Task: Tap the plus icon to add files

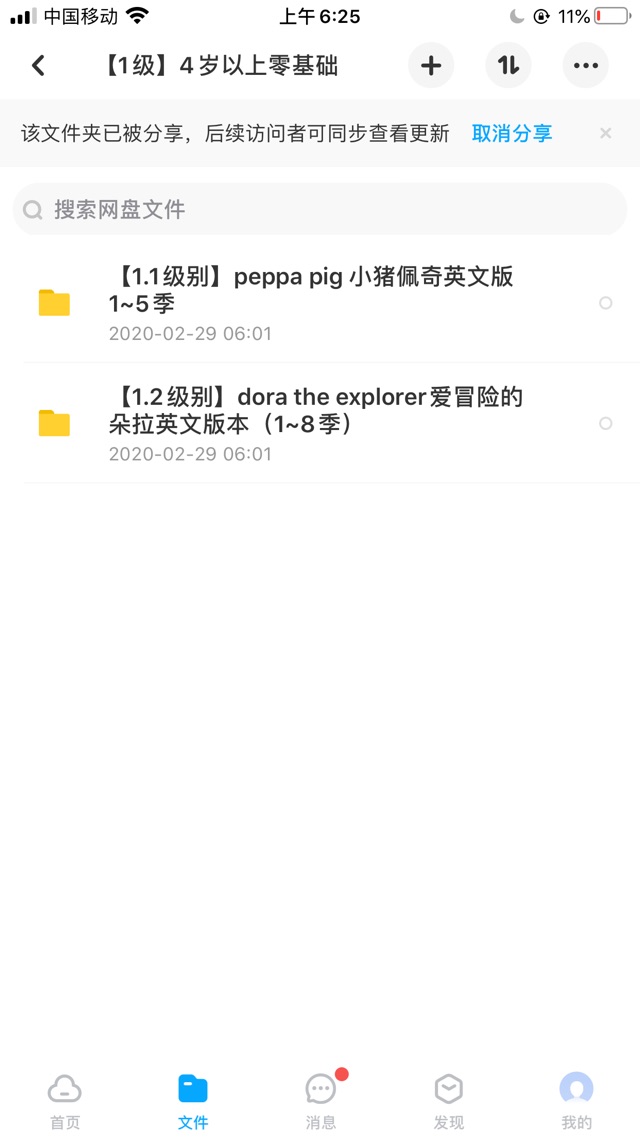Action: [x=431, y=66]
